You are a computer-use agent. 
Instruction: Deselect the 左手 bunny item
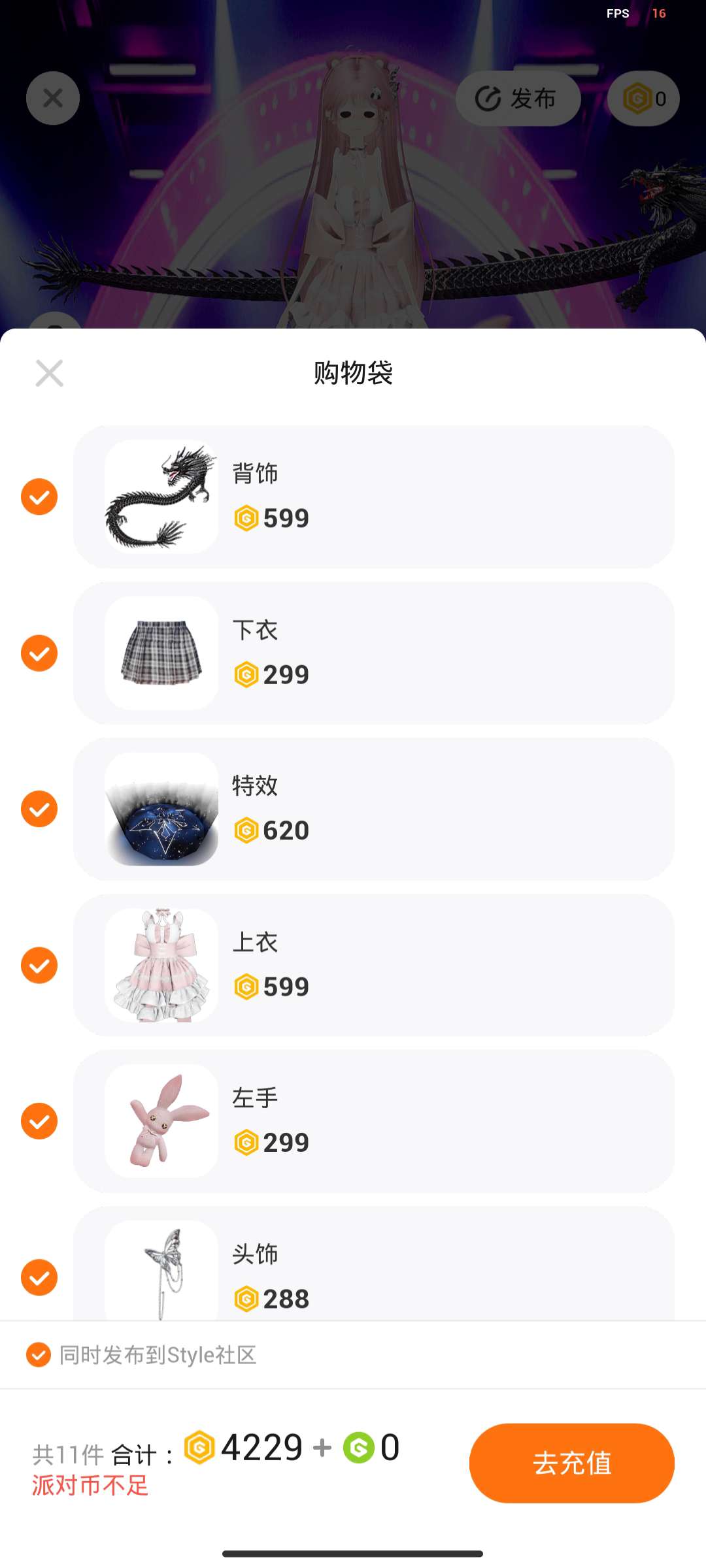[x=39, y=1121]
